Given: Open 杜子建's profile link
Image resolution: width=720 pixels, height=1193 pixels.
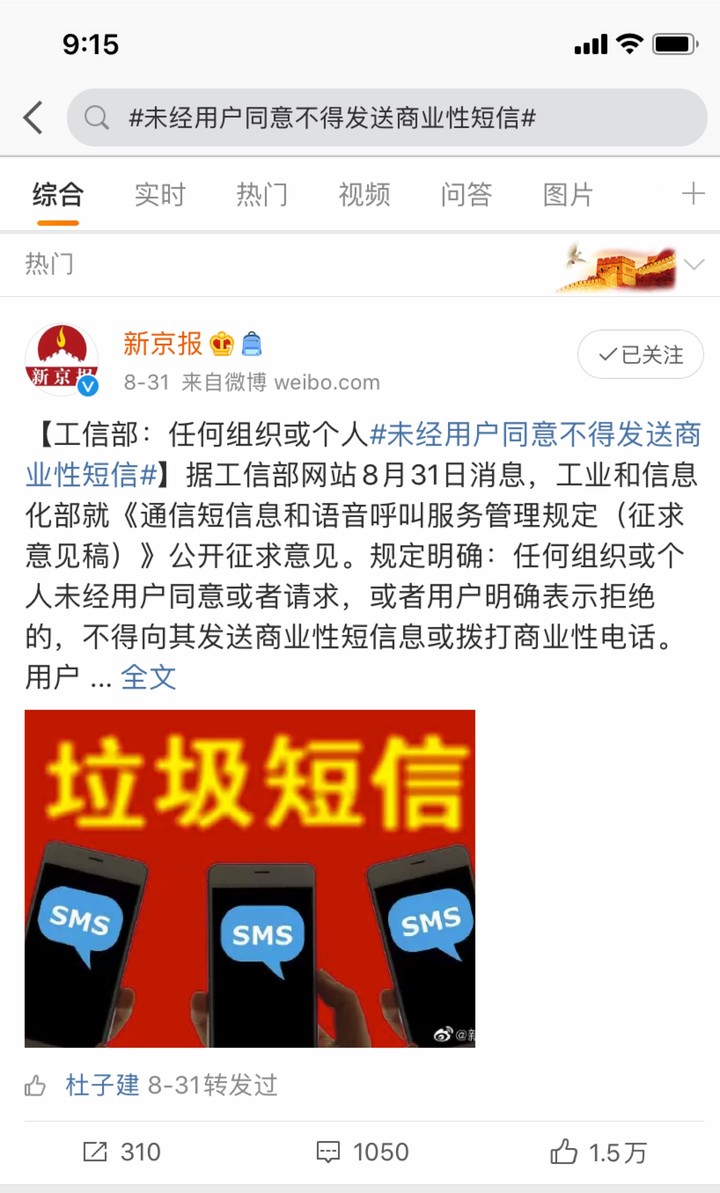Looking at the screenshot, I should [102, 1085].
